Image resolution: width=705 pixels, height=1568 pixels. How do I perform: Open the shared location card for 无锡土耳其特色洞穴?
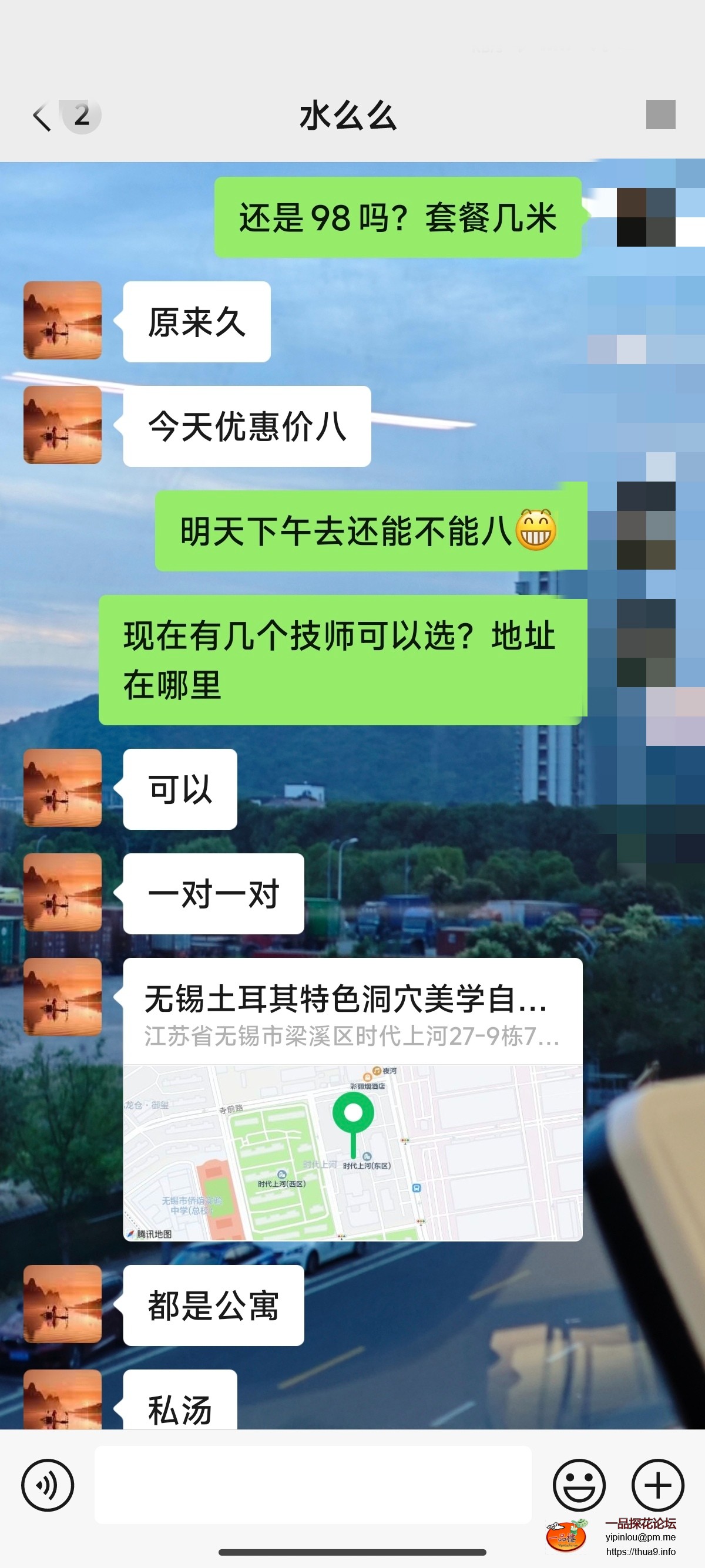352,1099
